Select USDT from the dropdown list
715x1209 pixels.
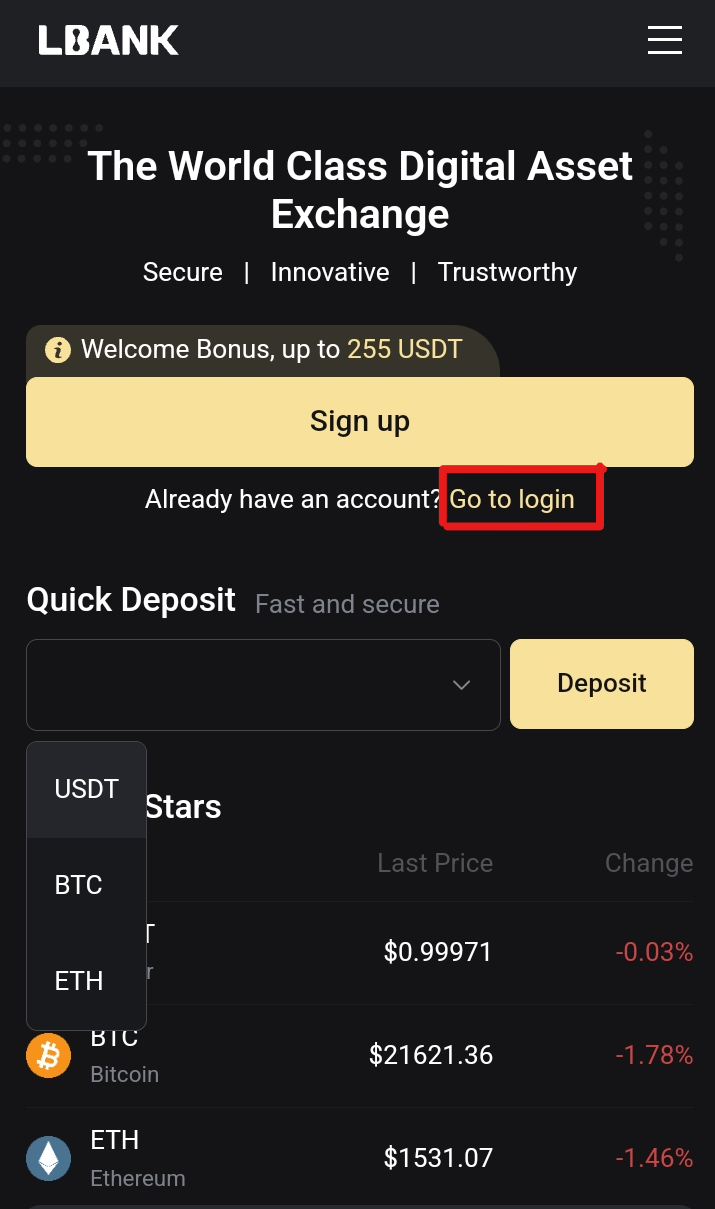(86, 789)
